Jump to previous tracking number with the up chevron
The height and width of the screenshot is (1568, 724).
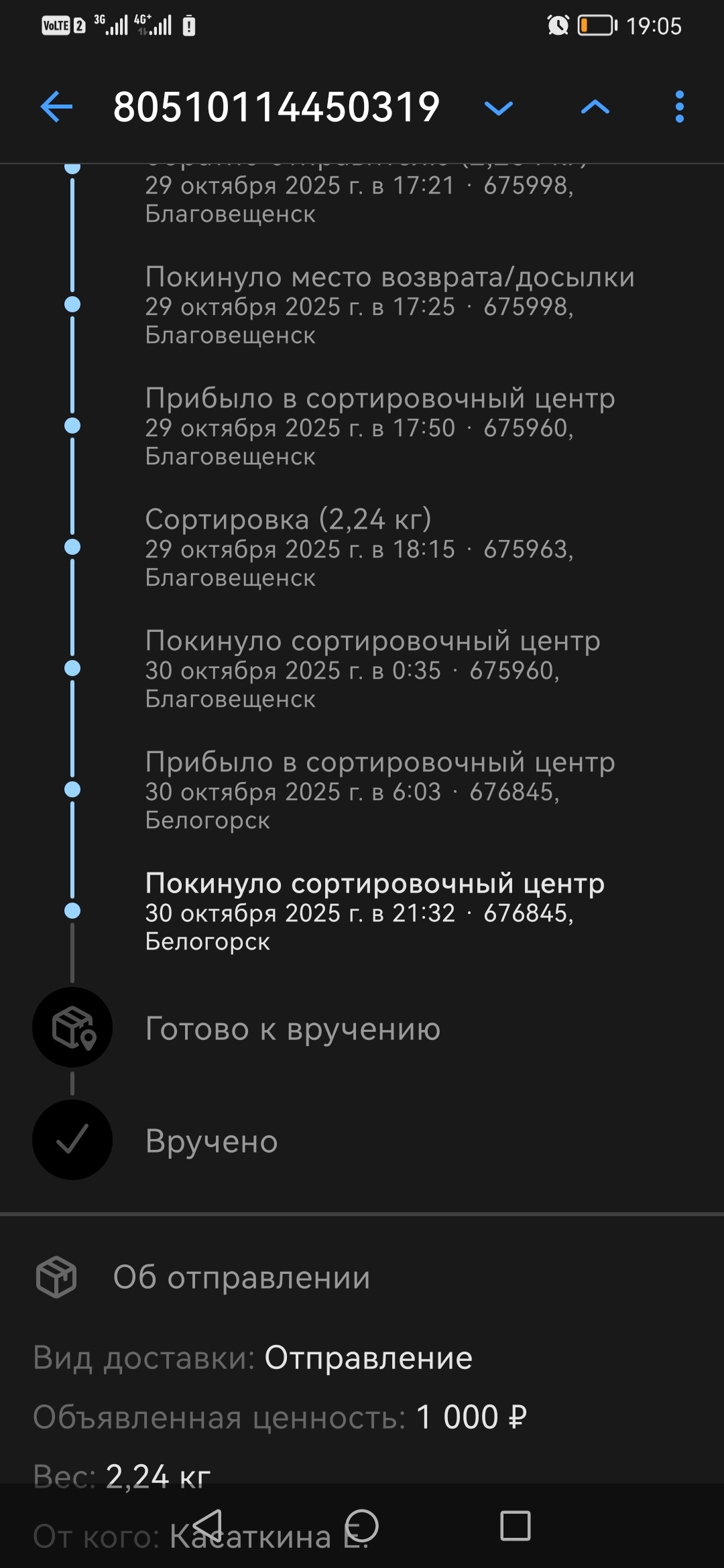[x=595, y=107]
